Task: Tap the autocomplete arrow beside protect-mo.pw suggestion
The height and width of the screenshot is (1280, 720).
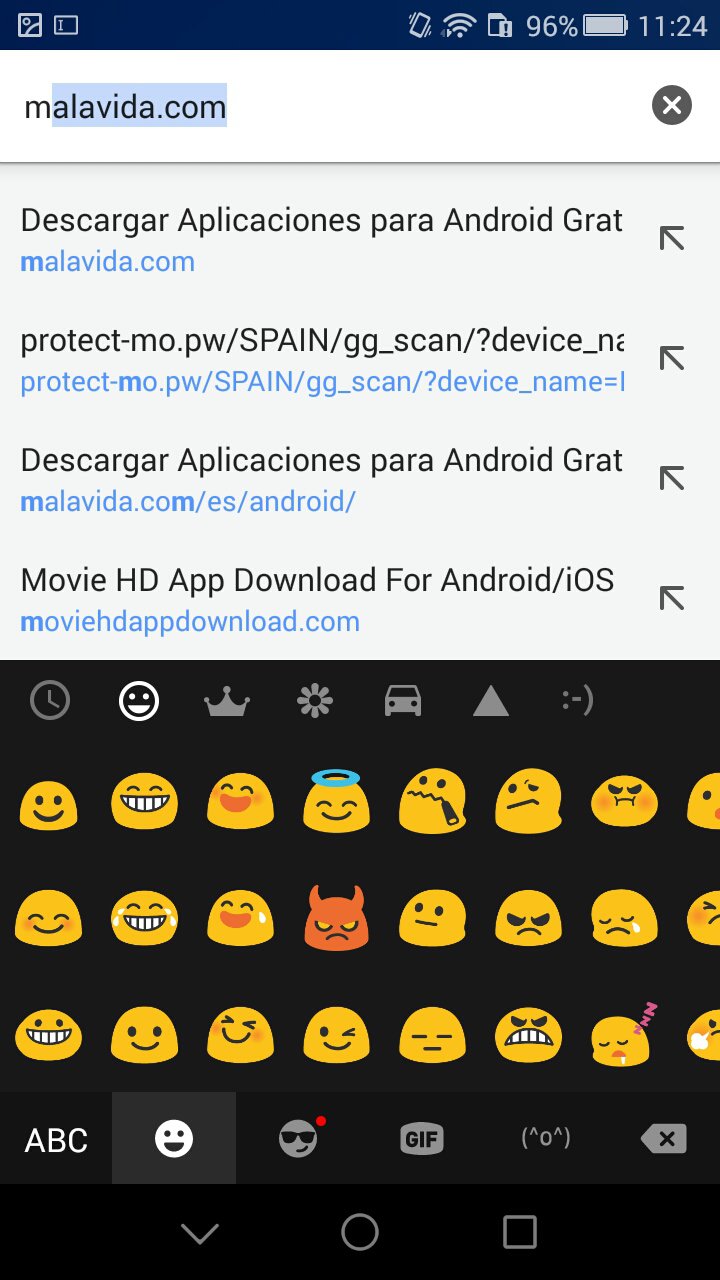Action: point(671,360)
